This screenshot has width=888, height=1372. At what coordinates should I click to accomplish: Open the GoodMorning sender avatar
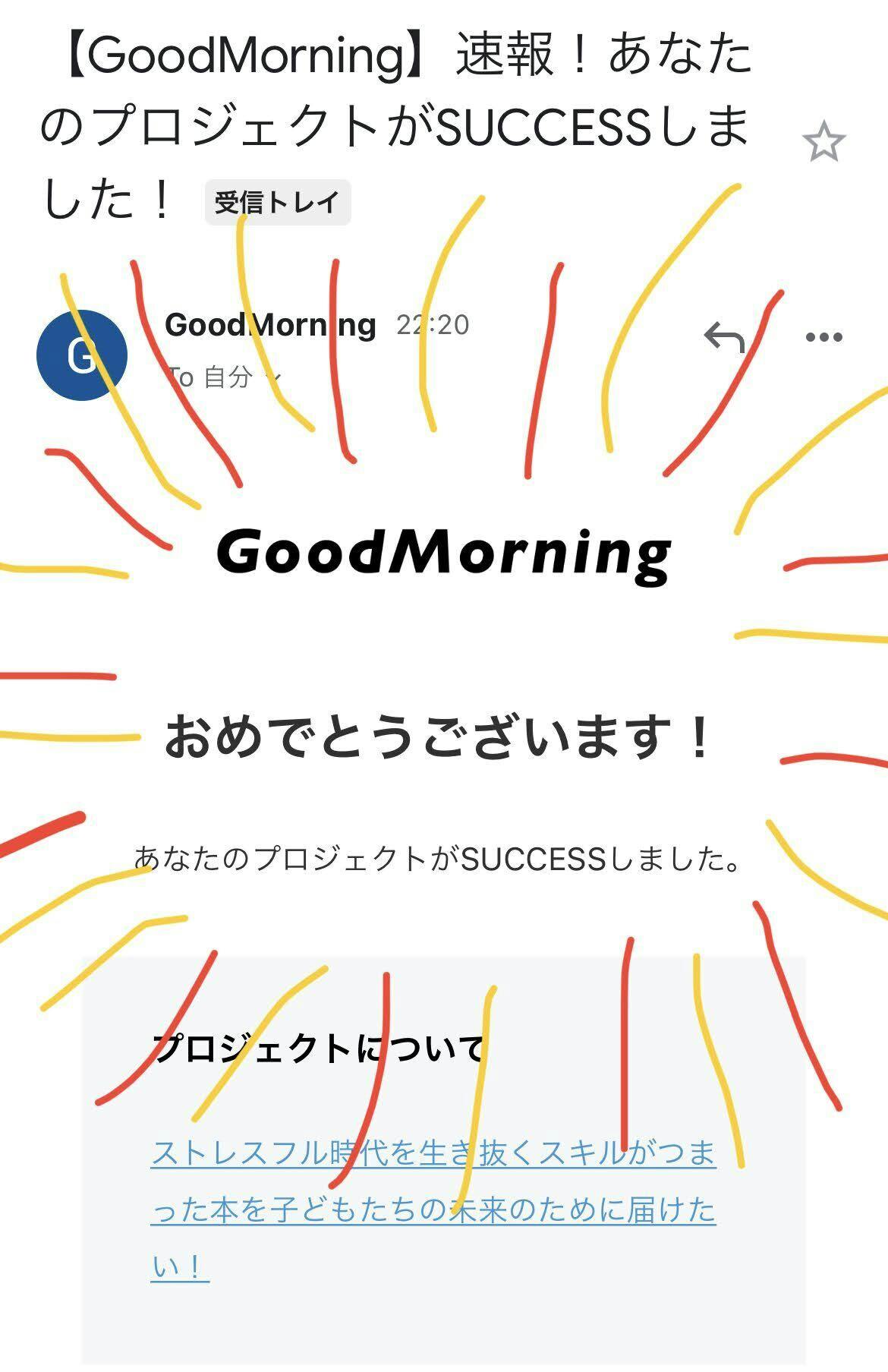coord(81,355)
